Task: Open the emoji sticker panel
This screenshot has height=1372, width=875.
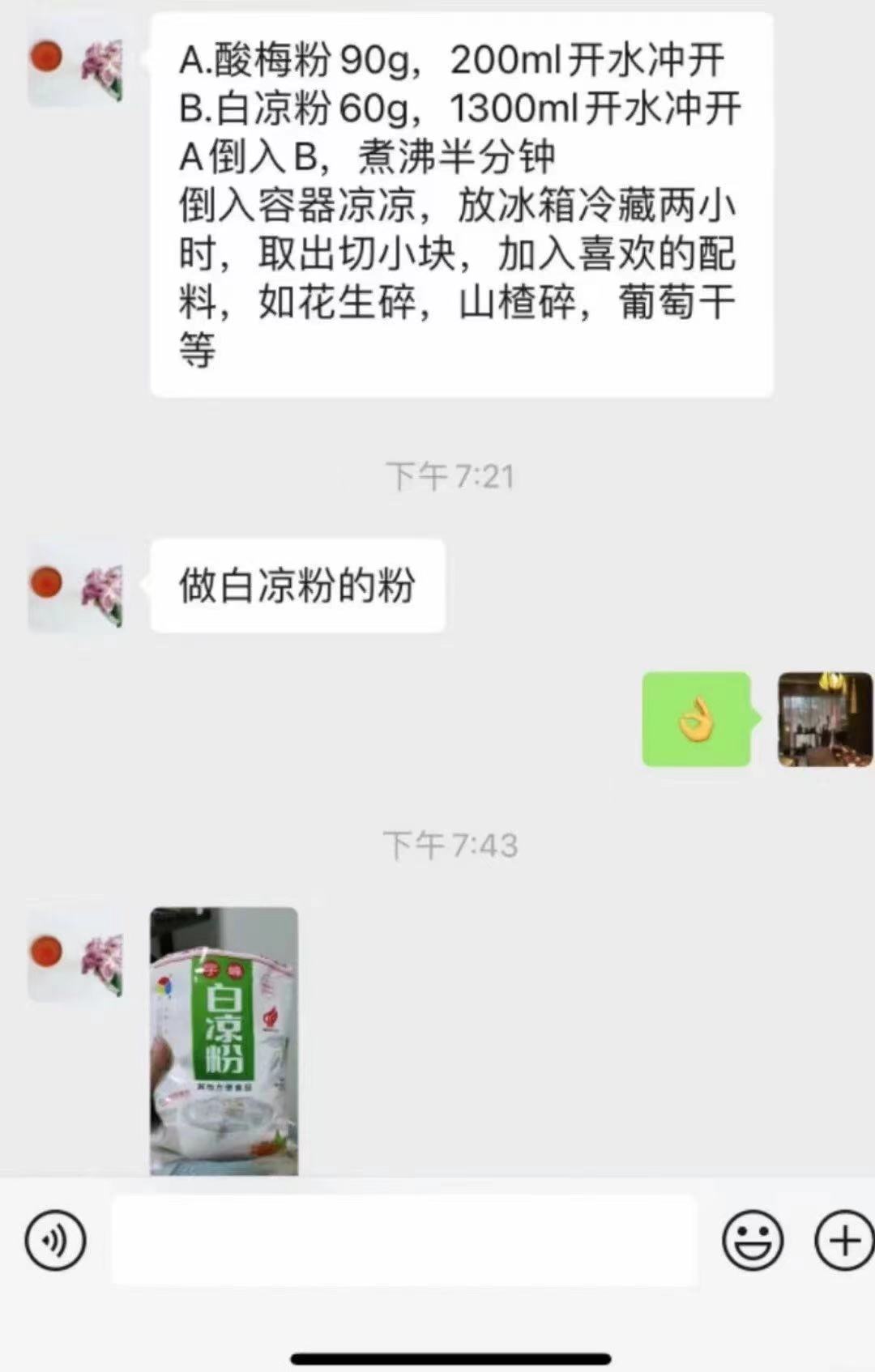Action: click(x=752, y=1240)
